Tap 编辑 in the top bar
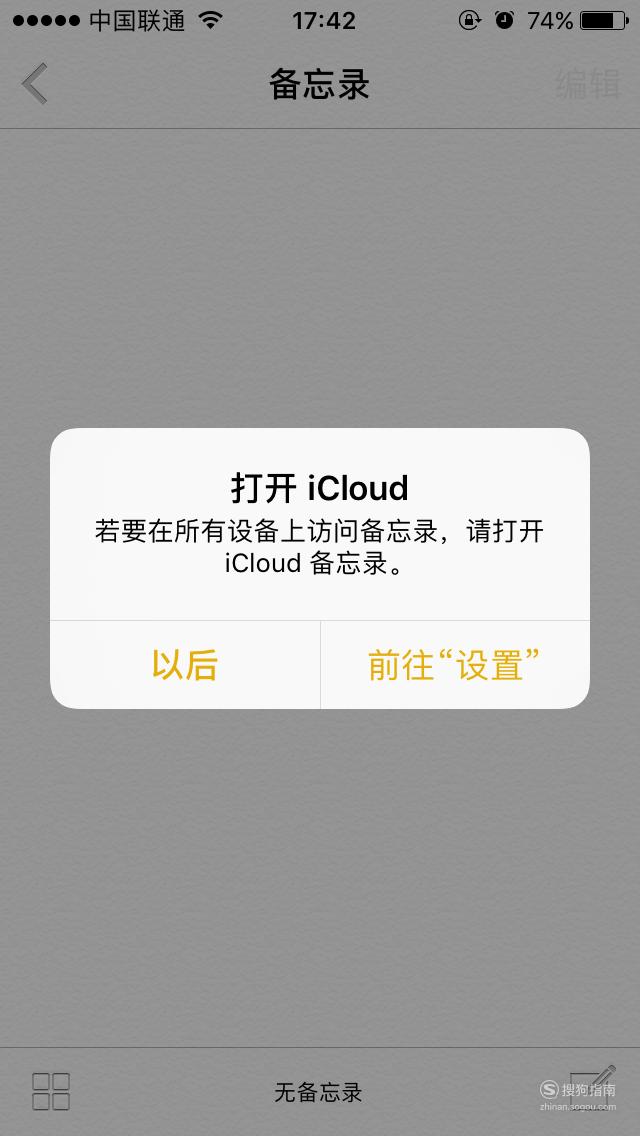This screenshot has width=640, height=1136. point(588,85)
